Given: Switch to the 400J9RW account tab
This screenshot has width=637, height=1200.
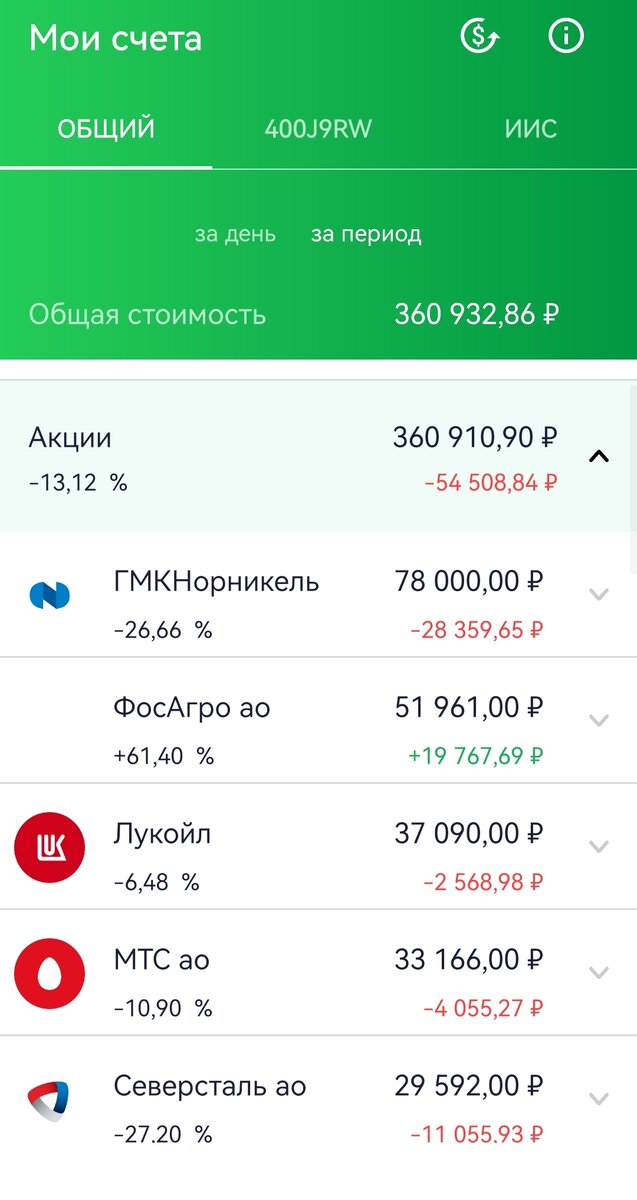Looking at the screenshot, I should tap(318, 129).
